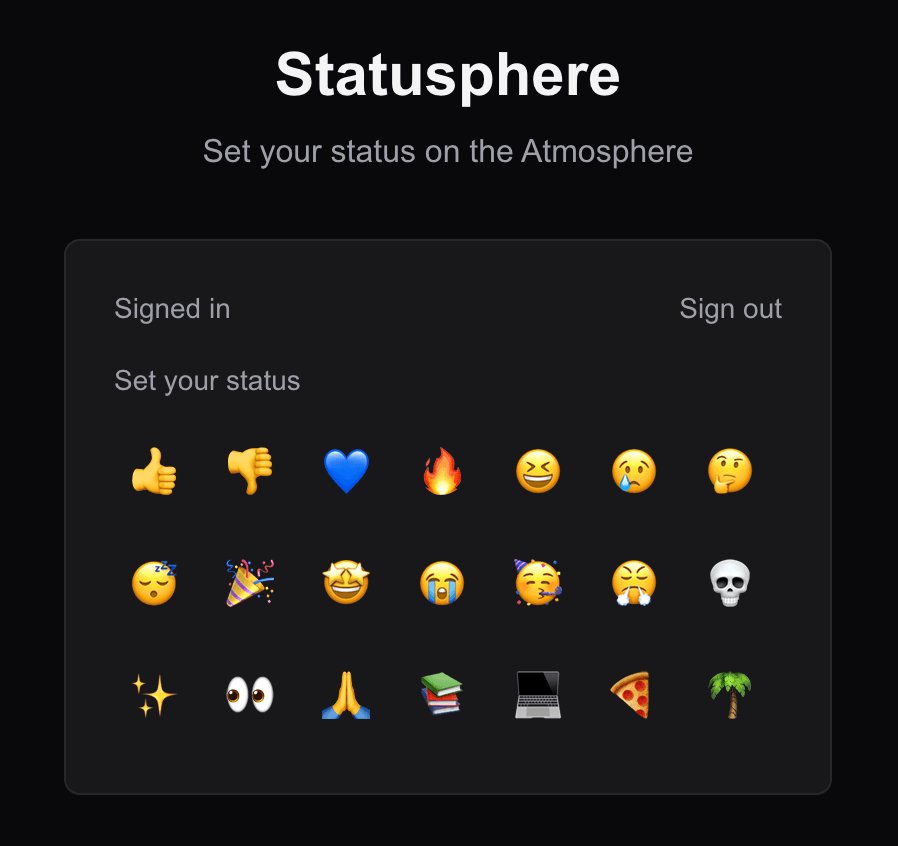Screen dimensions: 898x846
Task: Pick the folded hands emoji
Action: point(346,695)
